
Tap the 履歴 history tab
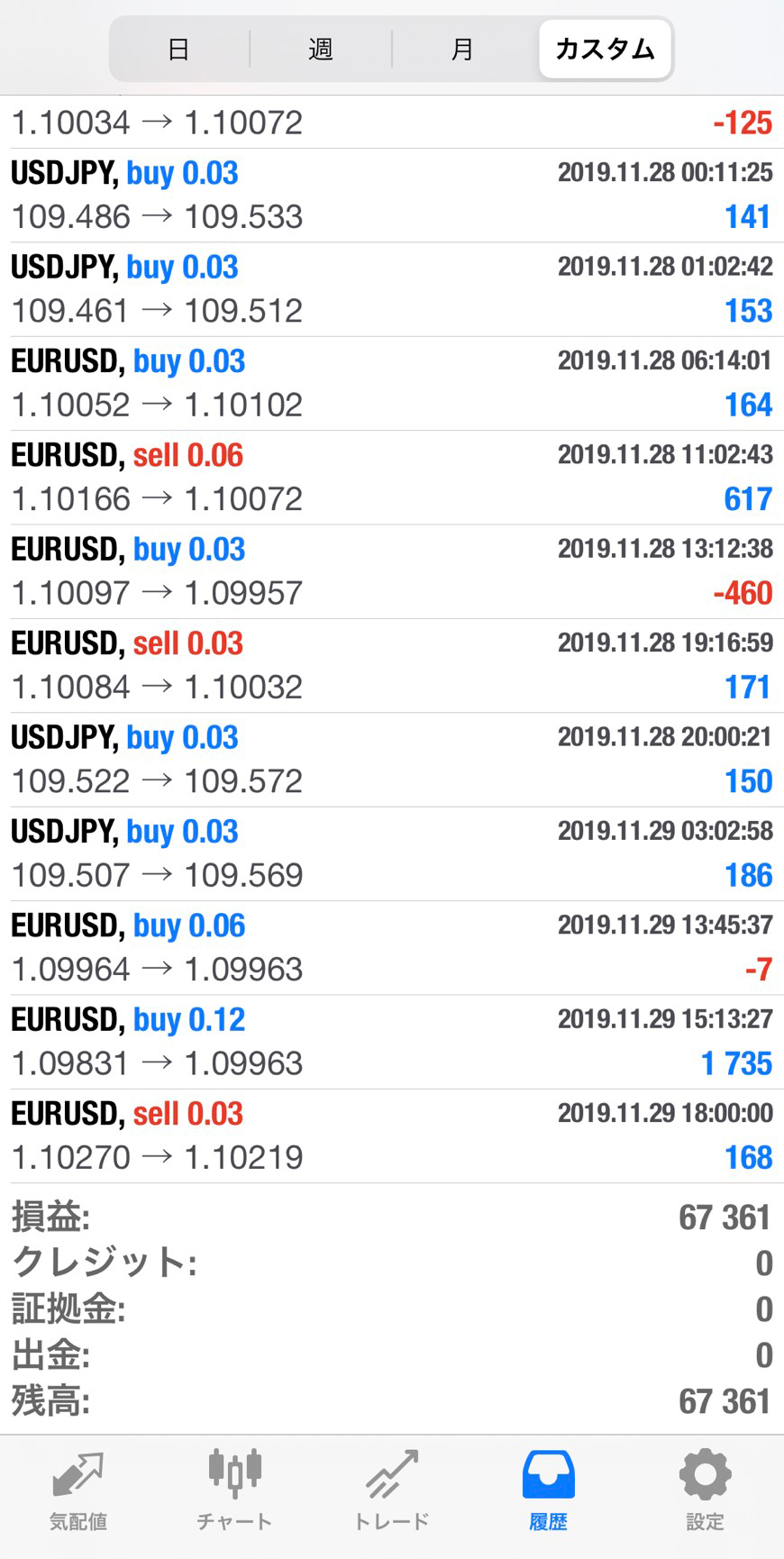(x=548, y=1490)
